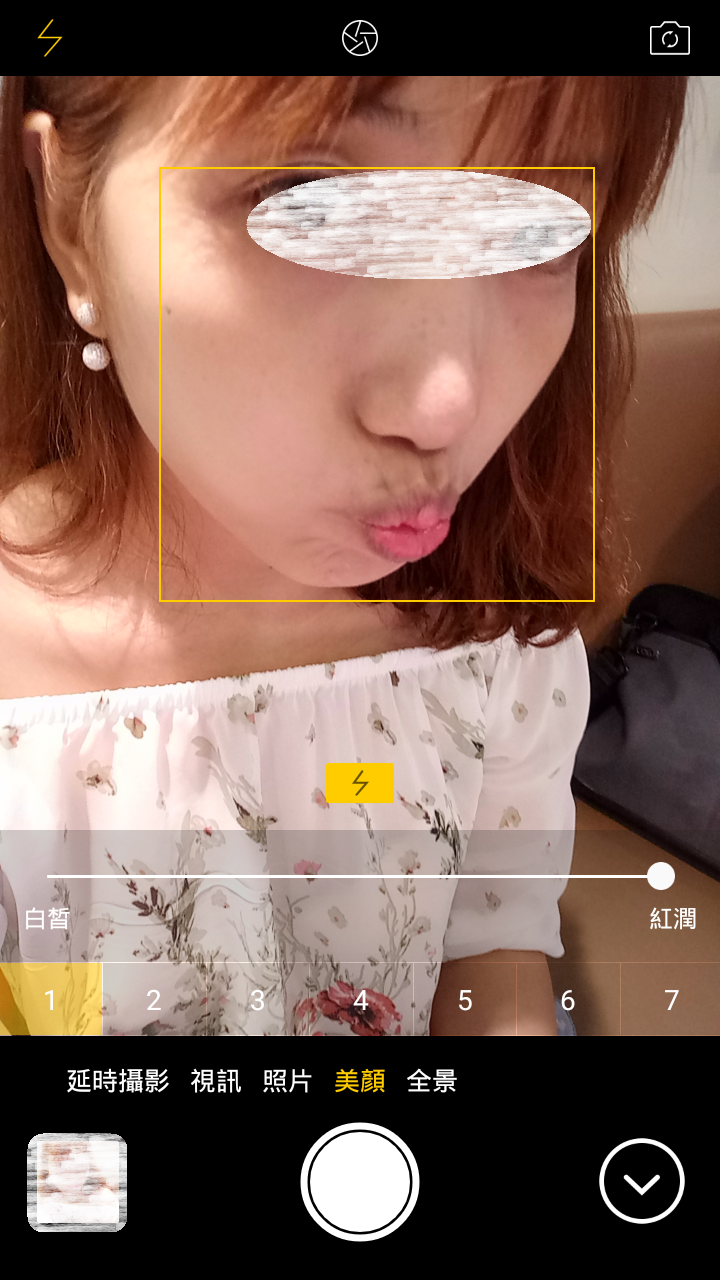720x1280 pixels.
Task: Select beauty level 2
Action: point(154,999)
